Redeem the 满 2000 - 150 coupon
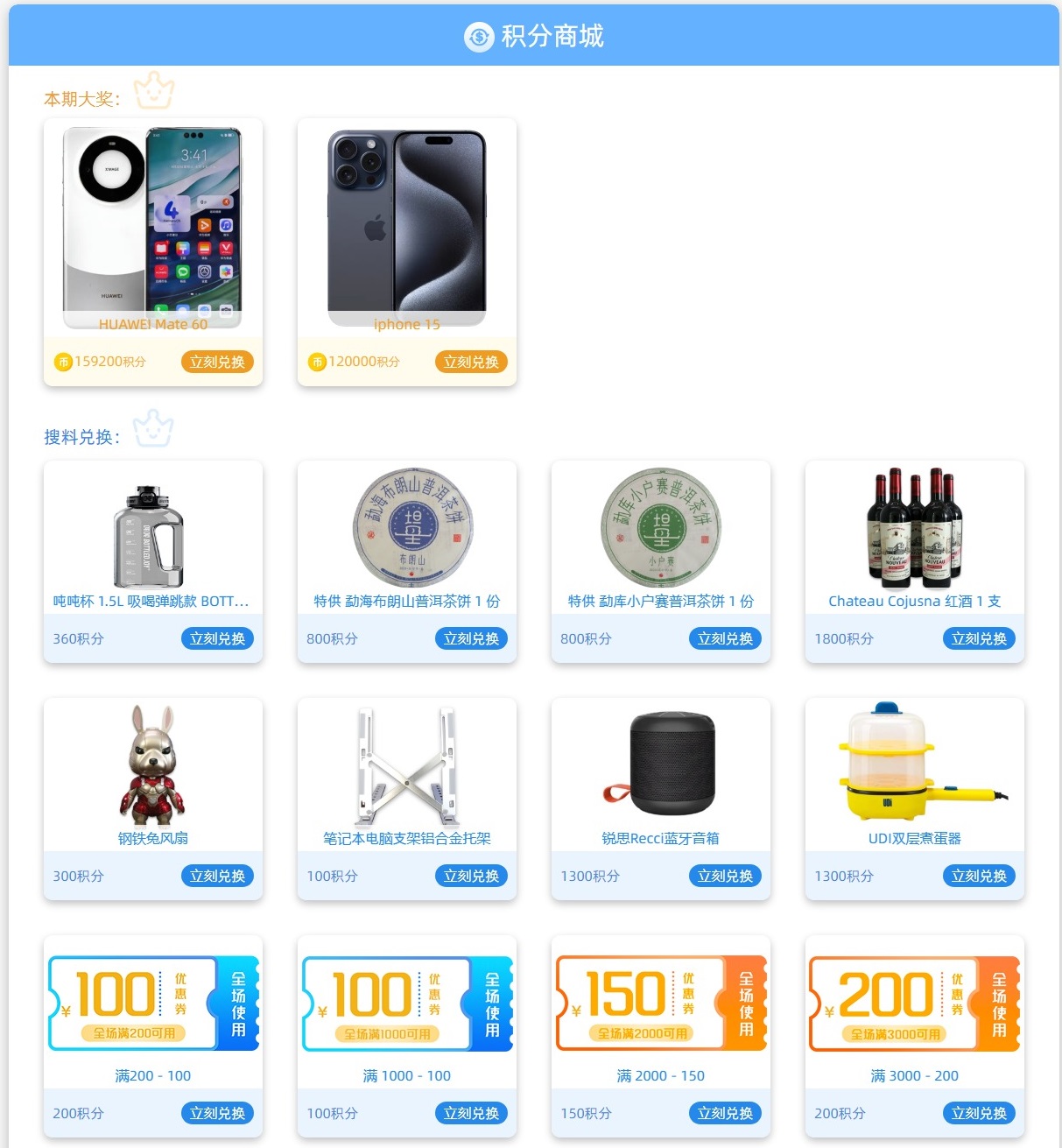Viewport: 1062px width, 1148px height. [x=725, y=1113]
